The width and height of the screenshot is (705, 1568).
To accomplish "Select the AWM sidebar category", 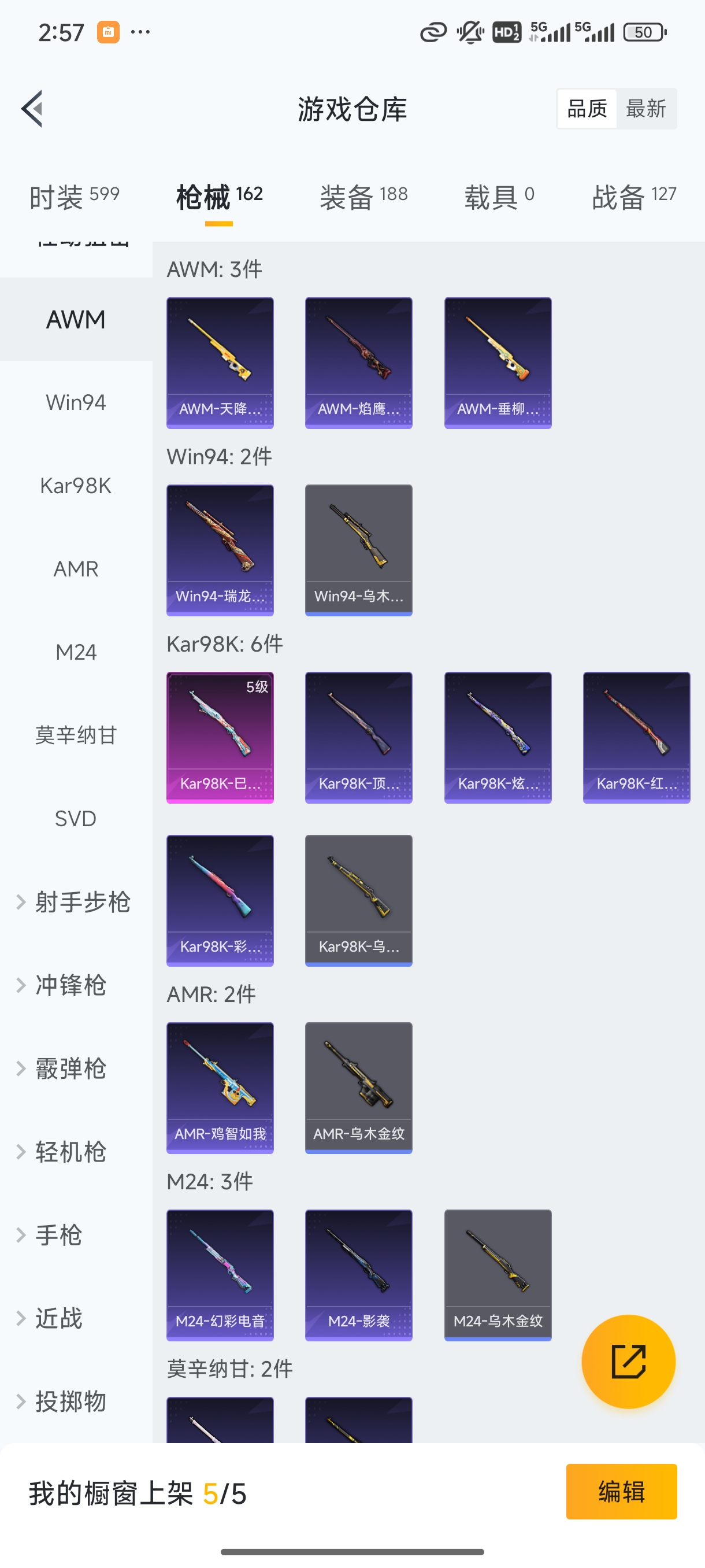I will pos(76,320).
